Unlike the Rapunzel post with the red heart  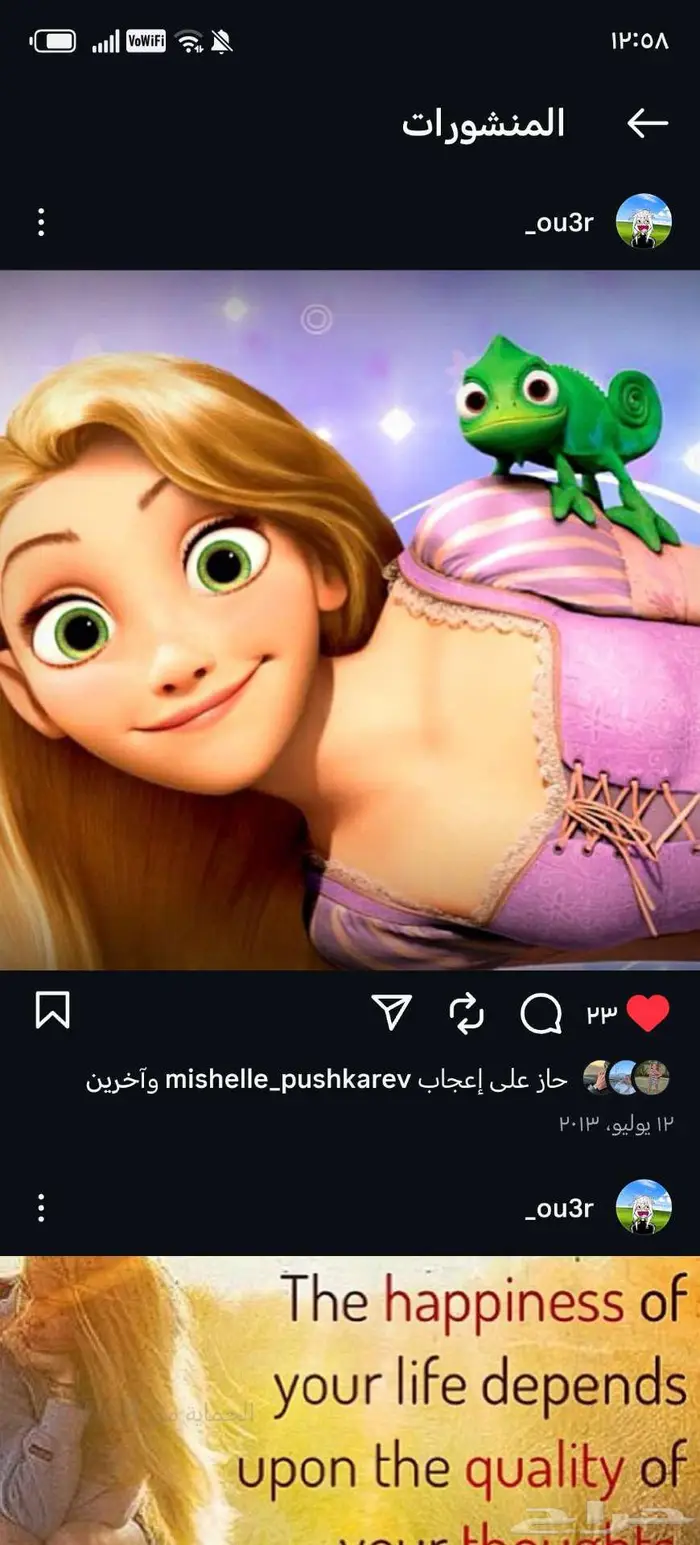pos(648,1014)
